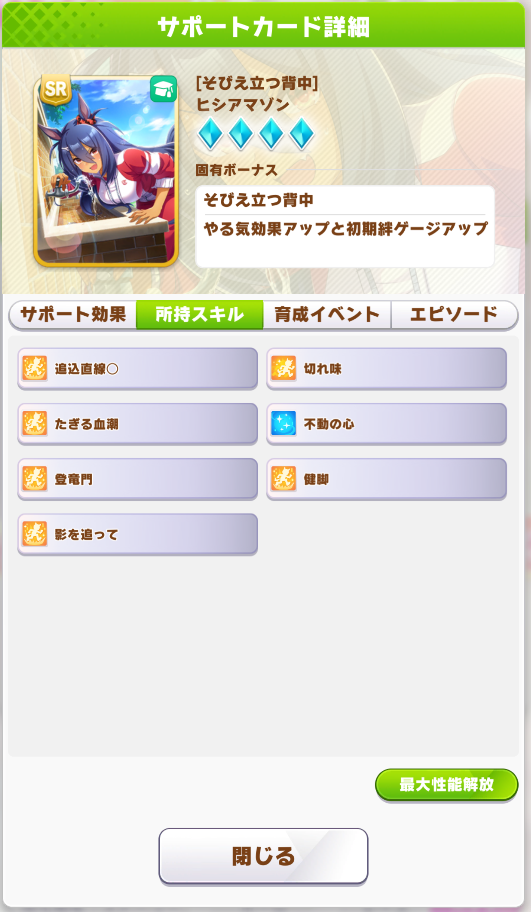
Task: Open skill 追込直線○ details
Action: 138,369
